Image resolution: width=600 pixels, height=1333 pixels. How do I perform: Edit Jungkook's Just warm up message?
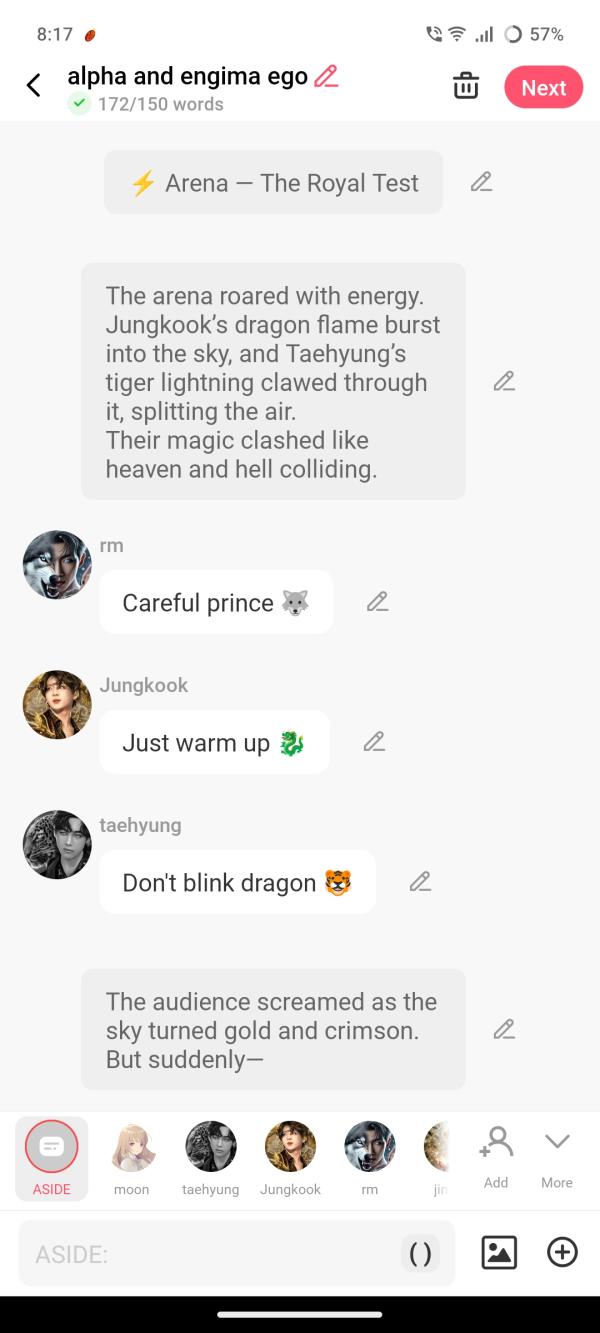point(374,742)
